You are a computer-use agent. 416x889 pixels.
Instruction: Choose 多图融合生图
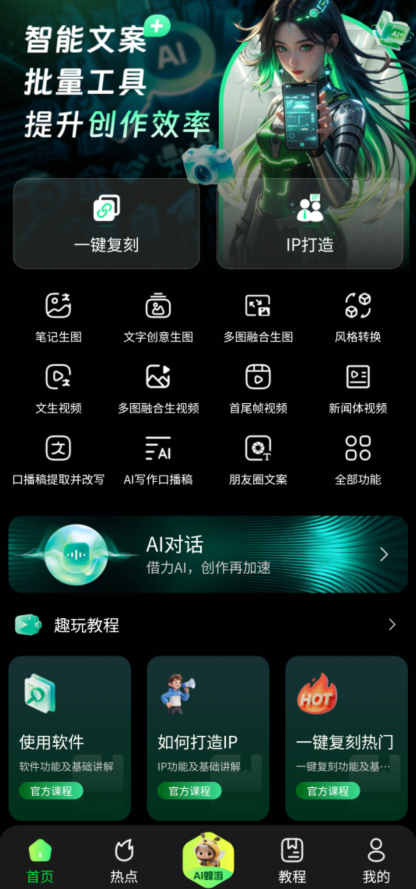point(258,318)
